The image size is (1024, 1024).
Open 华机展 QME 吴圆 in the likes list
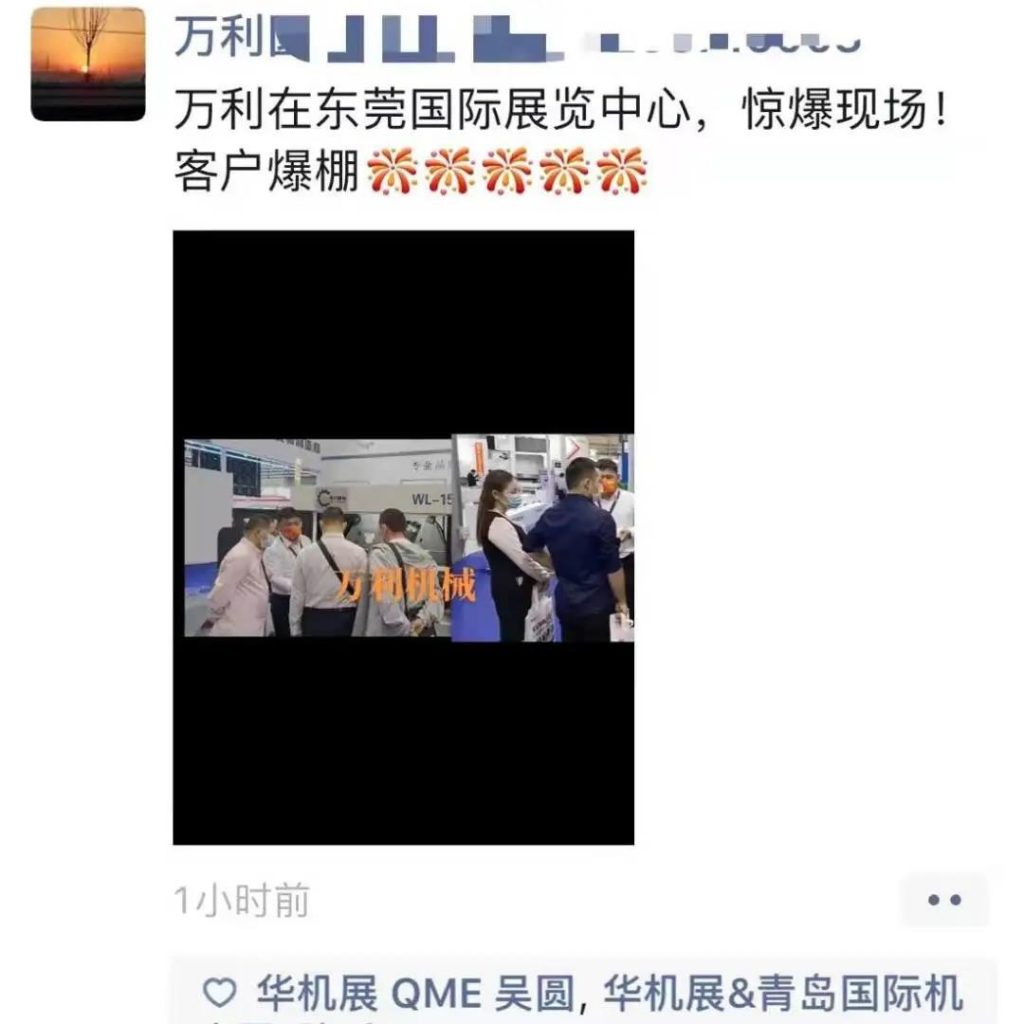tap(415, 994)
